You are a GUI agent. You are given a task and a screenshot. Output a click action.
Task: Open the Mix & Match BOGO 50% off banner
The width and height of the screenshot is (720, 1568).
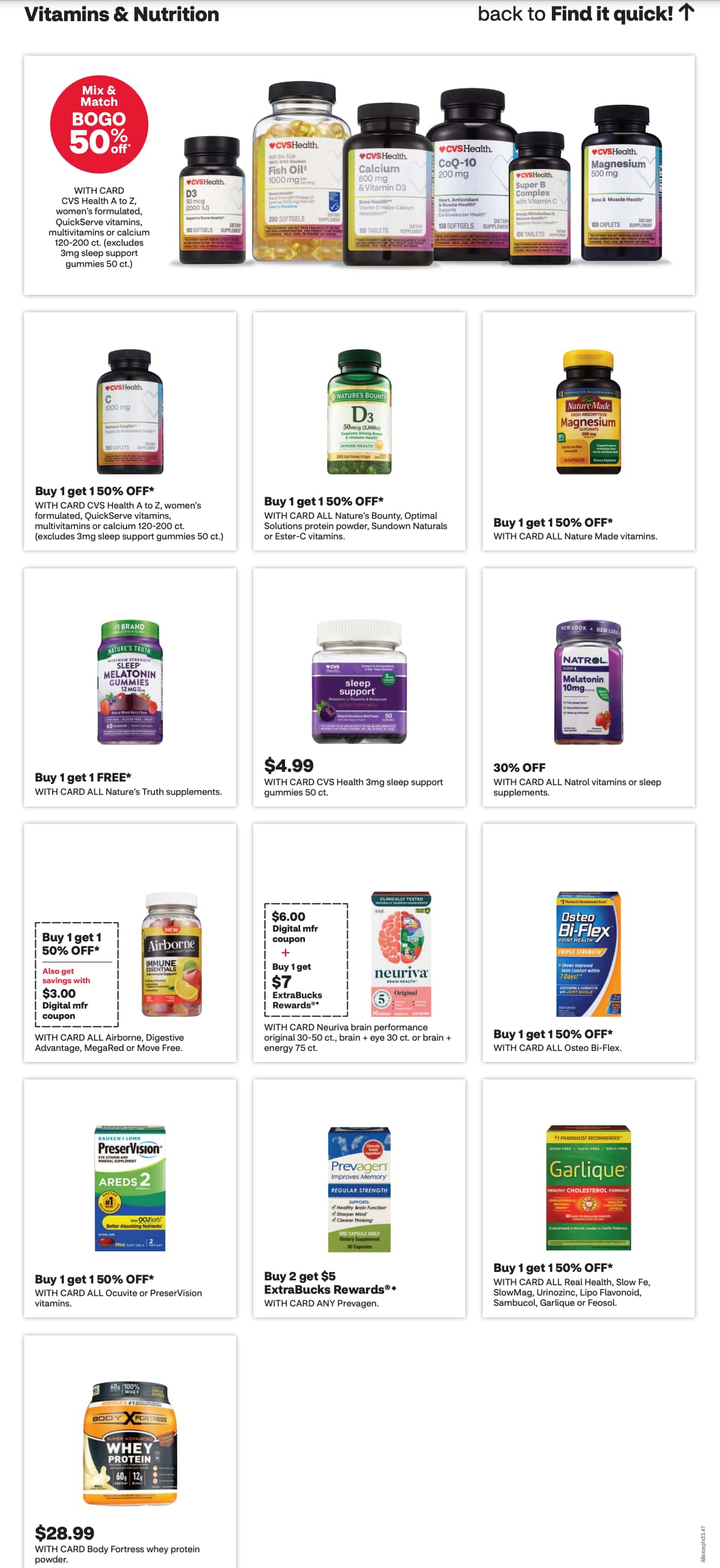(359, 176)
